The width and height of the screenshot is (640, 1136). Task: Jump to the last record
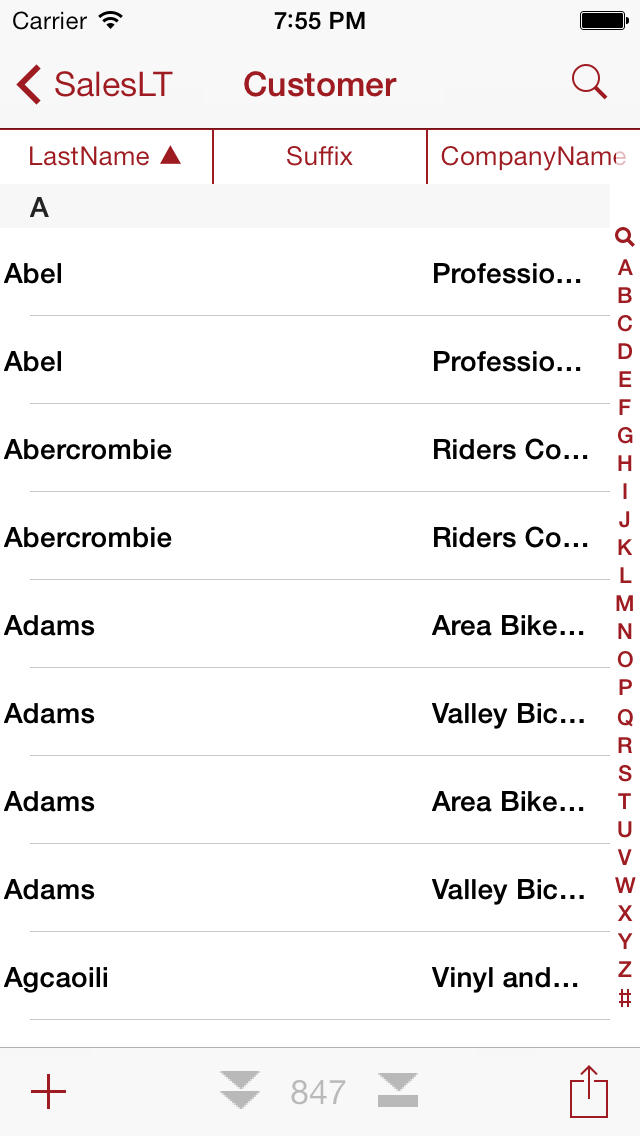[x=398, y=1090]
